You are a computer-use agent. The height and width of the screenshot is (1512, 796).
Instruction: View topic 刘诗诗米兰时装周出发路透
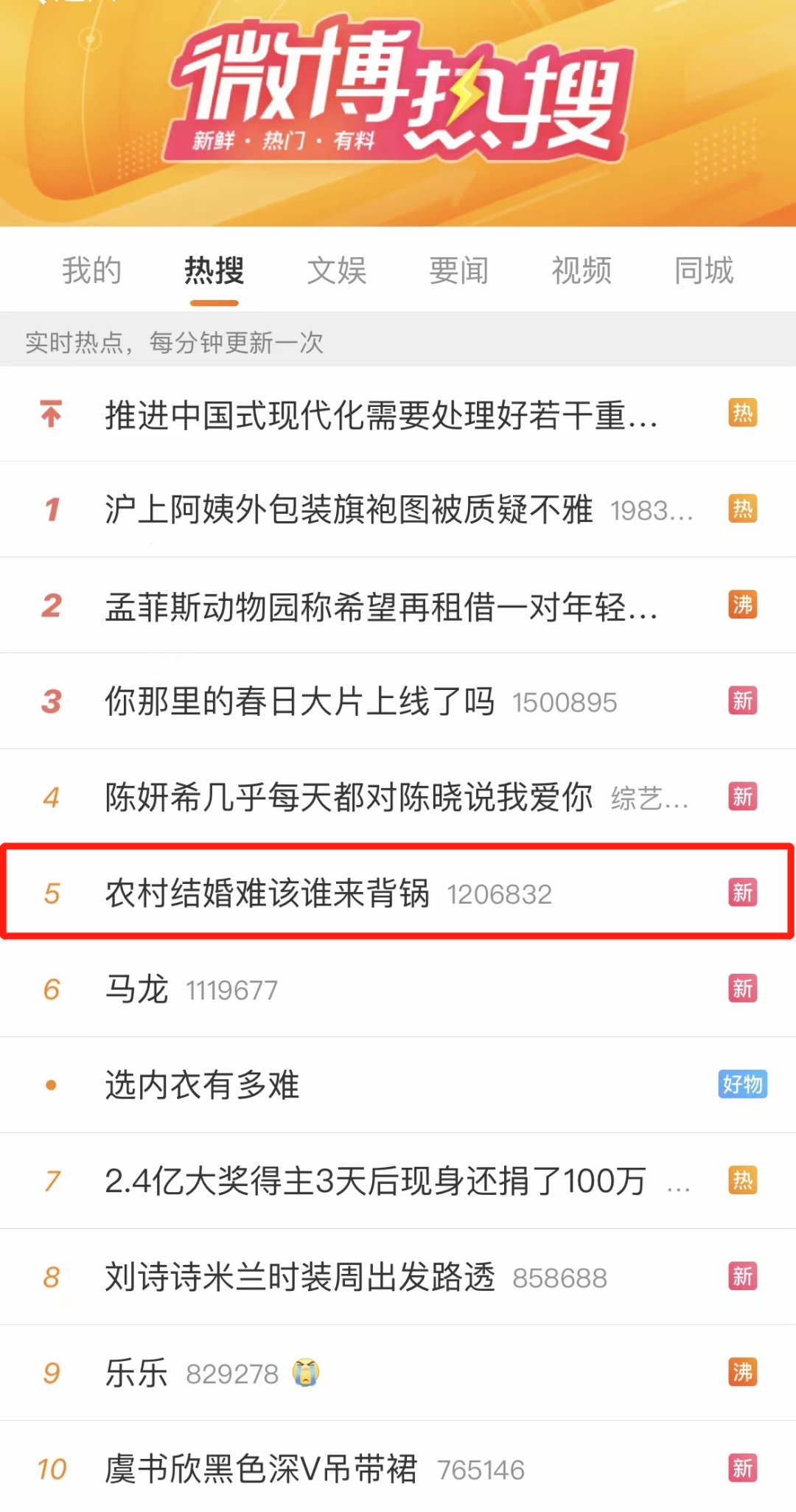300,1277
